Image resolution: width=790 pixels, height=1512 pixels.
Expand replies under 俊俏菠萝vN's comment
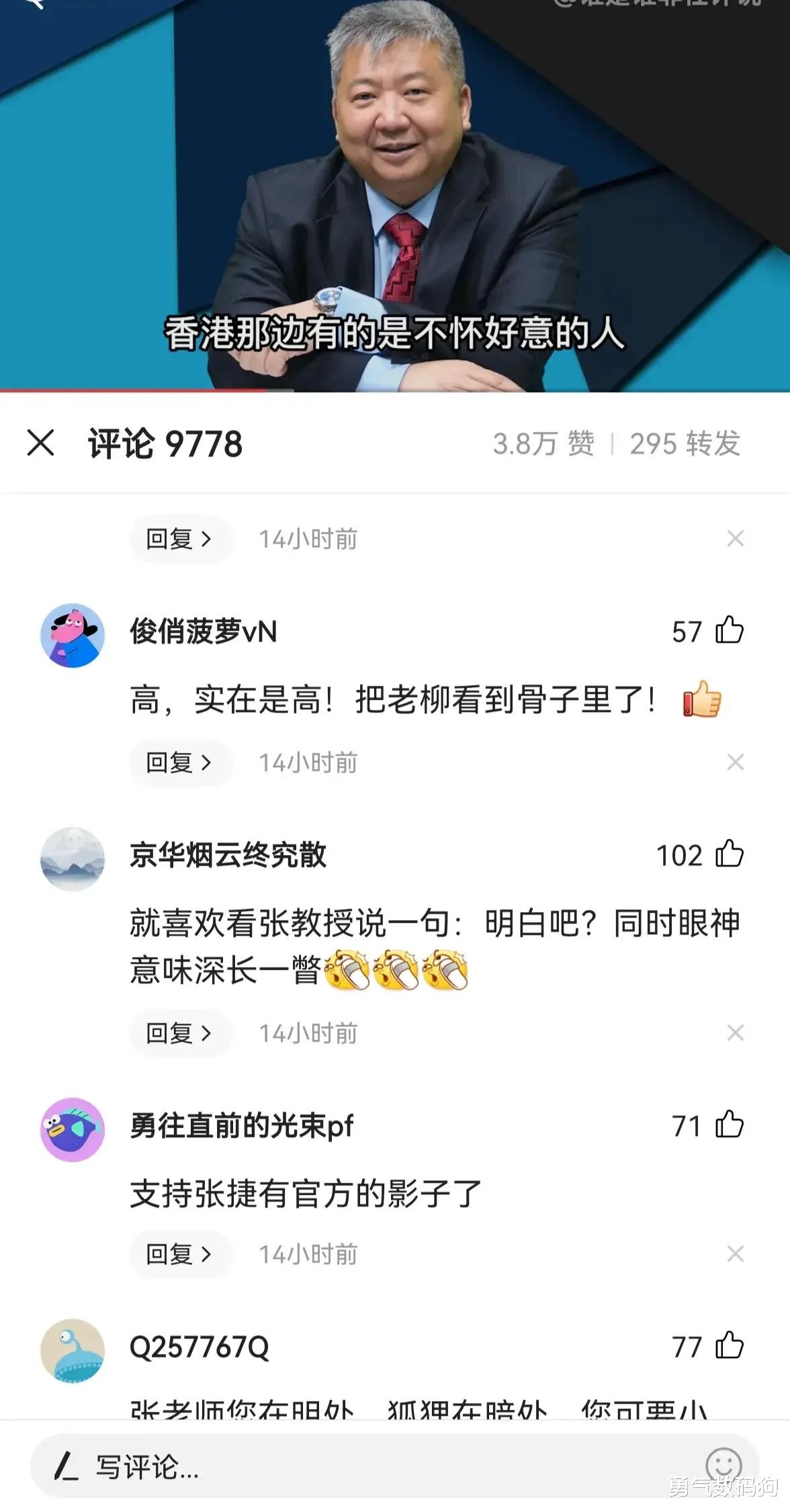tap(180, 763)
